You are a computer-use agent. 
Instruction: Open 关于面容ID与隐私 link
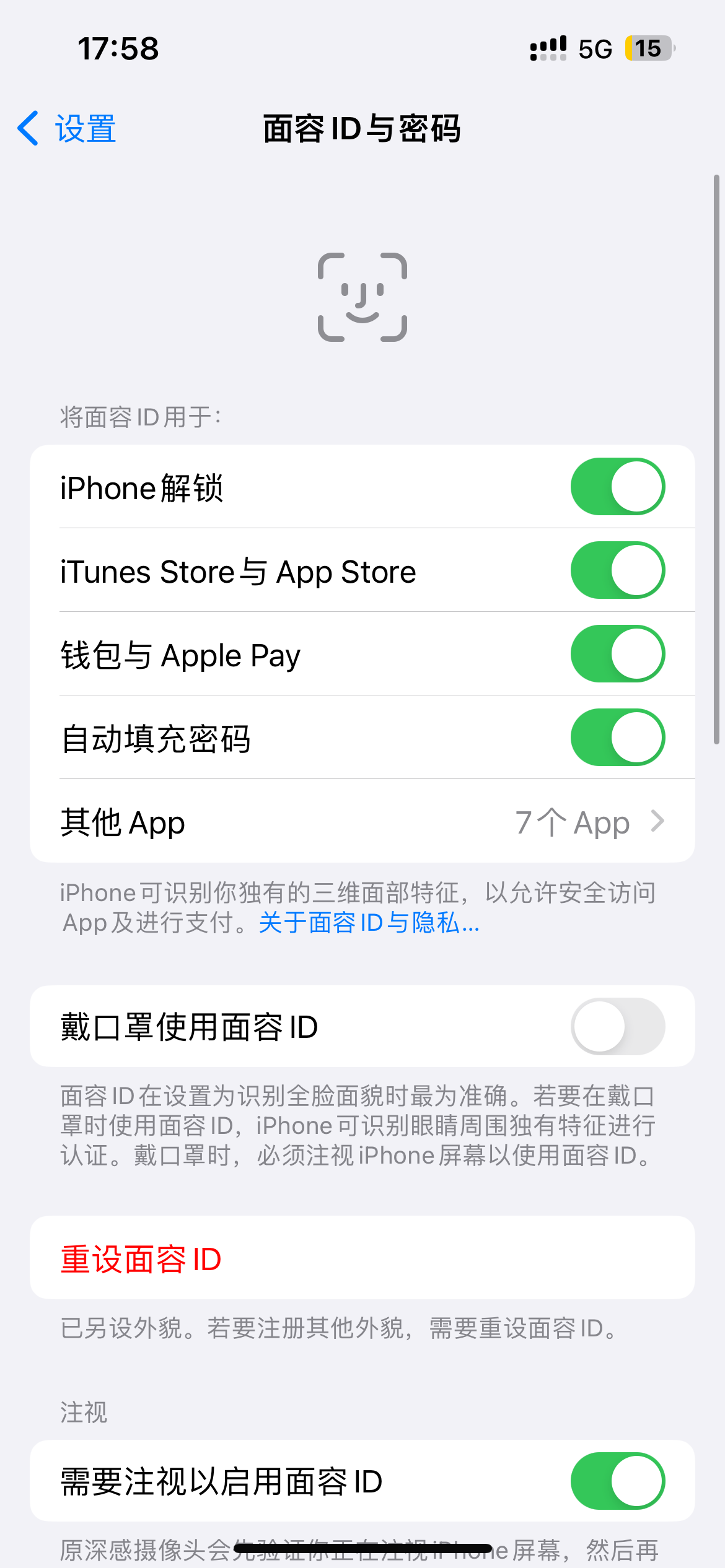point(369,923)
